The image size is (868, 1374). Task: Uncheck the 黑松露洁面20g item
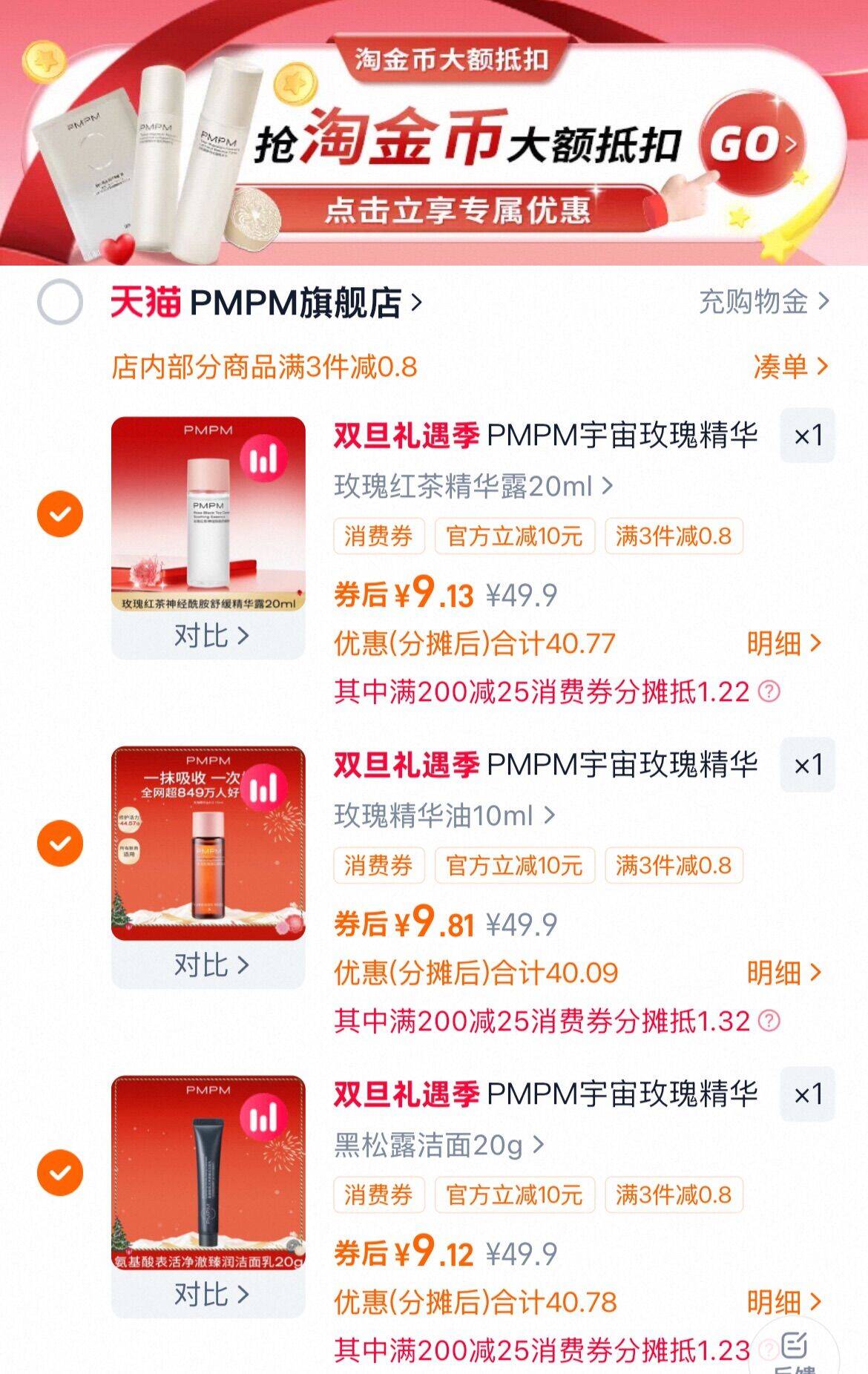pyautogui.click(x=59, y=1172)
